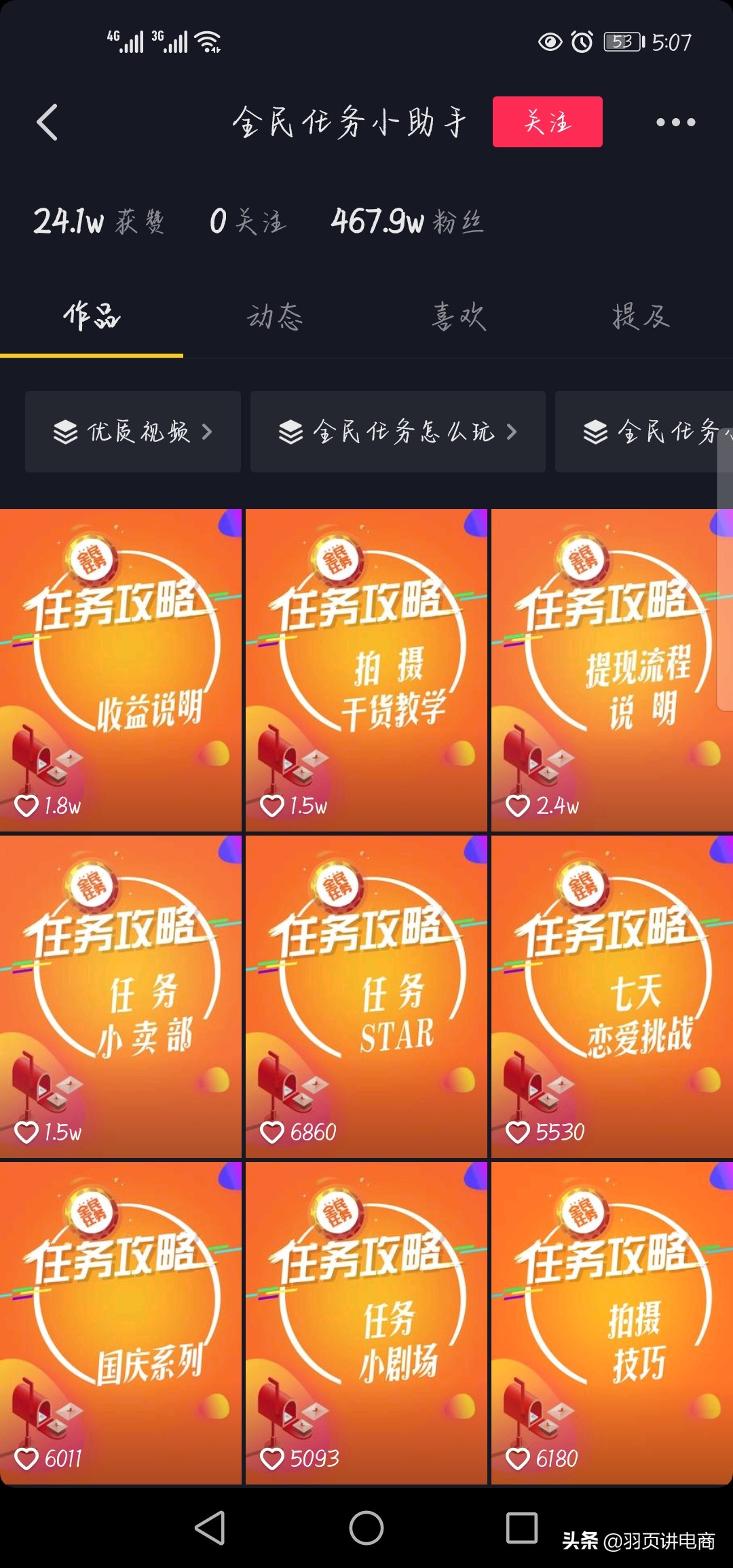Open the 国庆系列 video
The width and height of the screenshot is (733, 1568).
click(x=121, y=1322)
